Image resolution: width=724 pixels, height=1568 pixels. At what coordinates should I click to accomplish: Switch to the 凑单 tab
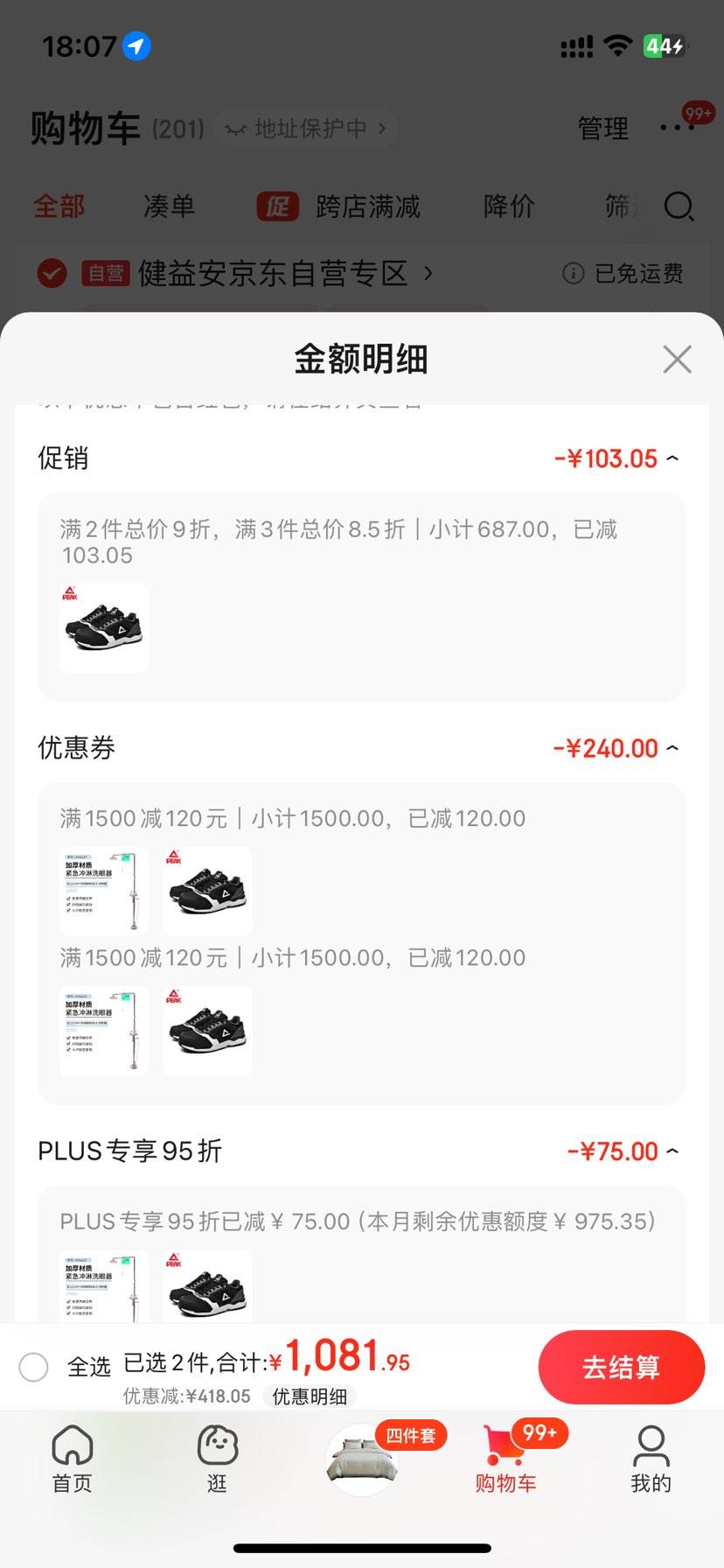point(168,207)
